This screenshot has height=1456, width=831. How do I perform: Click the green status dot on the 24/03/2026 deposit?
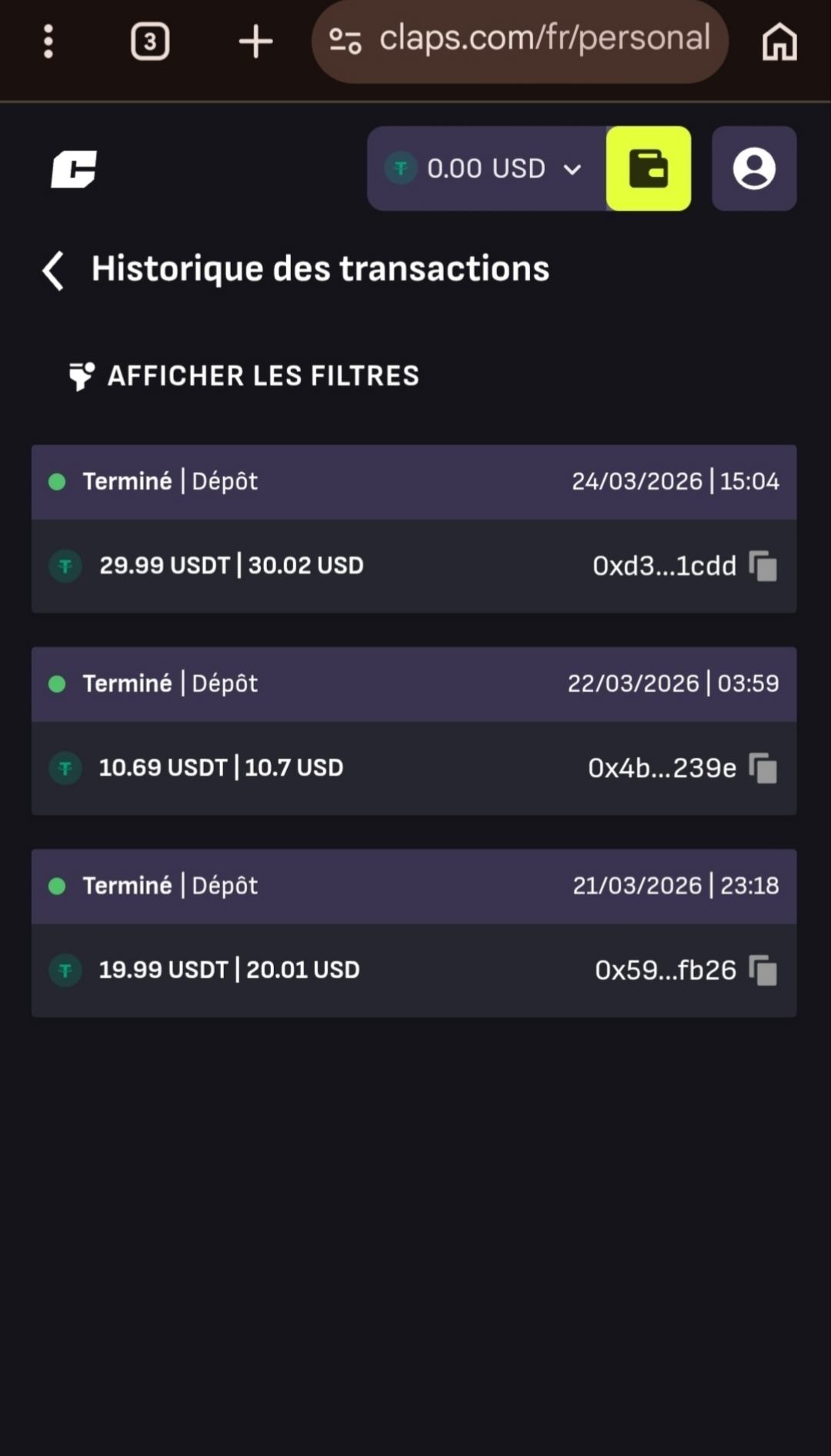coord(57,480)
